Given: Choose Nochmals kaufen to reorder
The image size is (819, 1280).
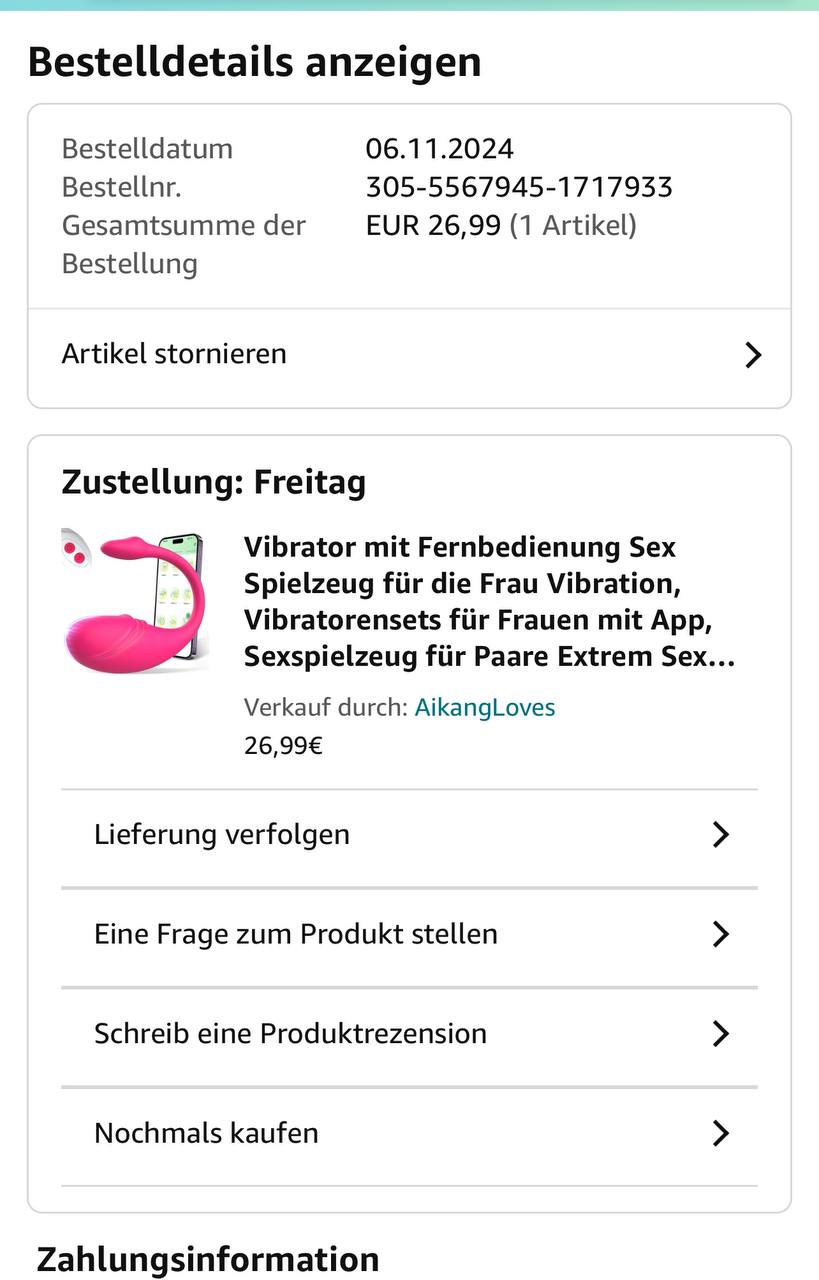Looking at the screenshot, I should click(x=408, y=1133).
